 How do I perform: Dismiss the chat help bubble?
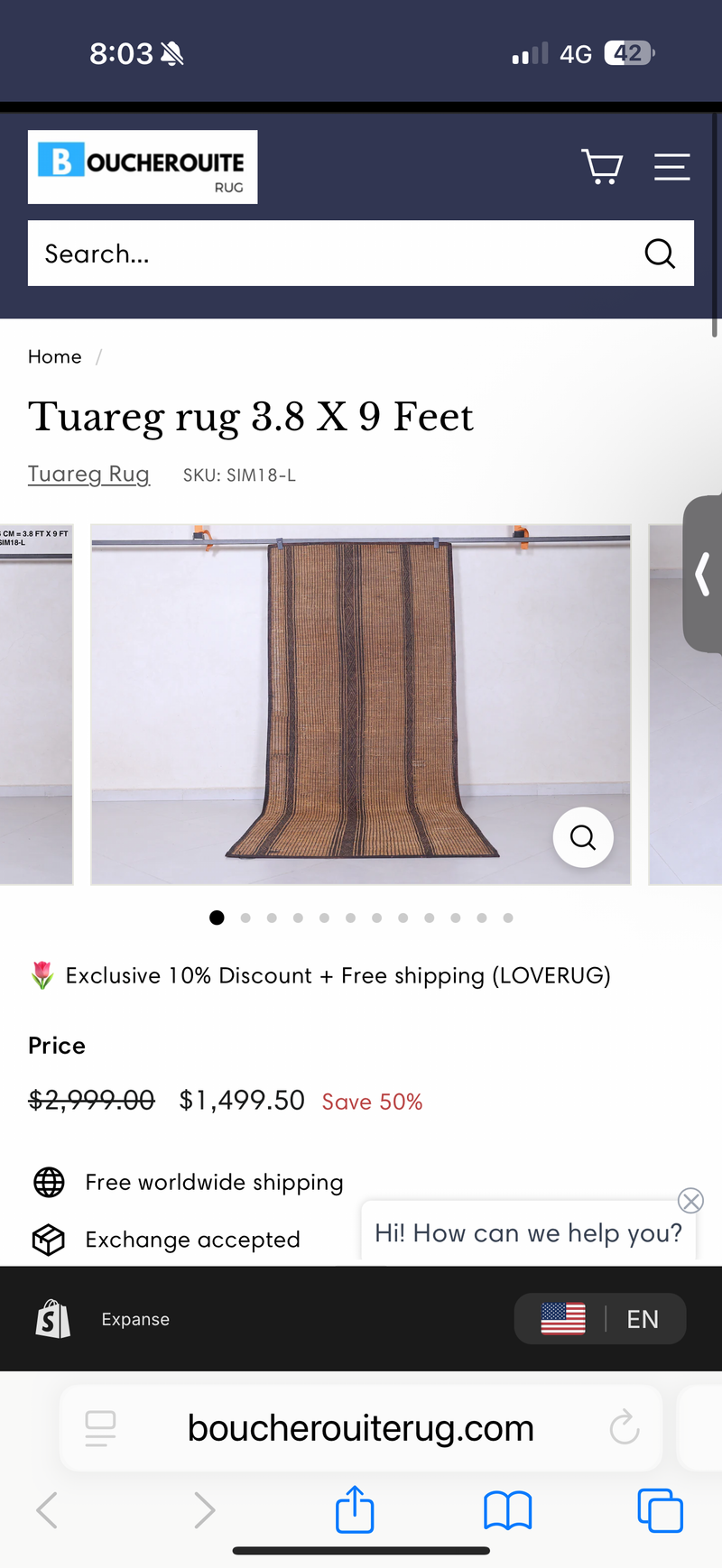coord(690,1201)
